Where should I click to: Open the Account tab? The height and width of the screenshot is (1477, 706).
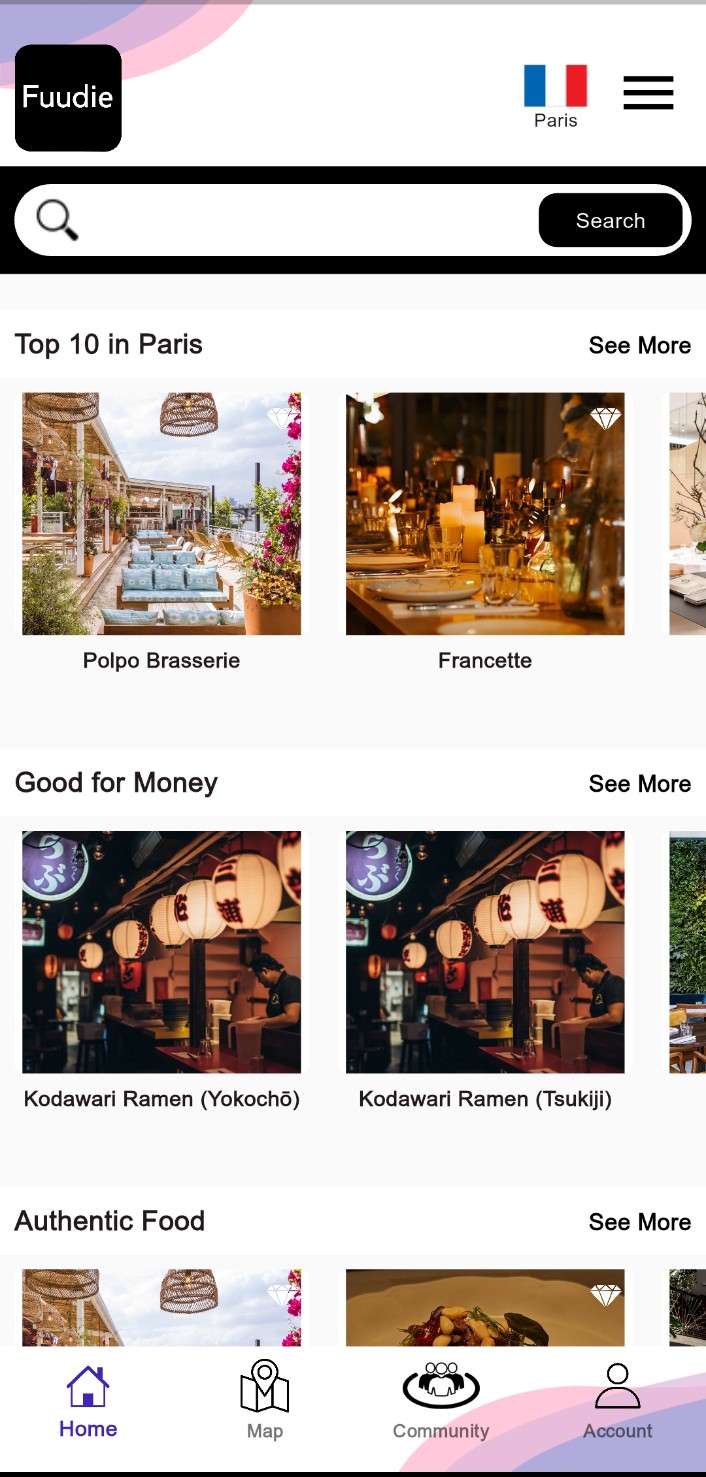[x=617, y=1400]
